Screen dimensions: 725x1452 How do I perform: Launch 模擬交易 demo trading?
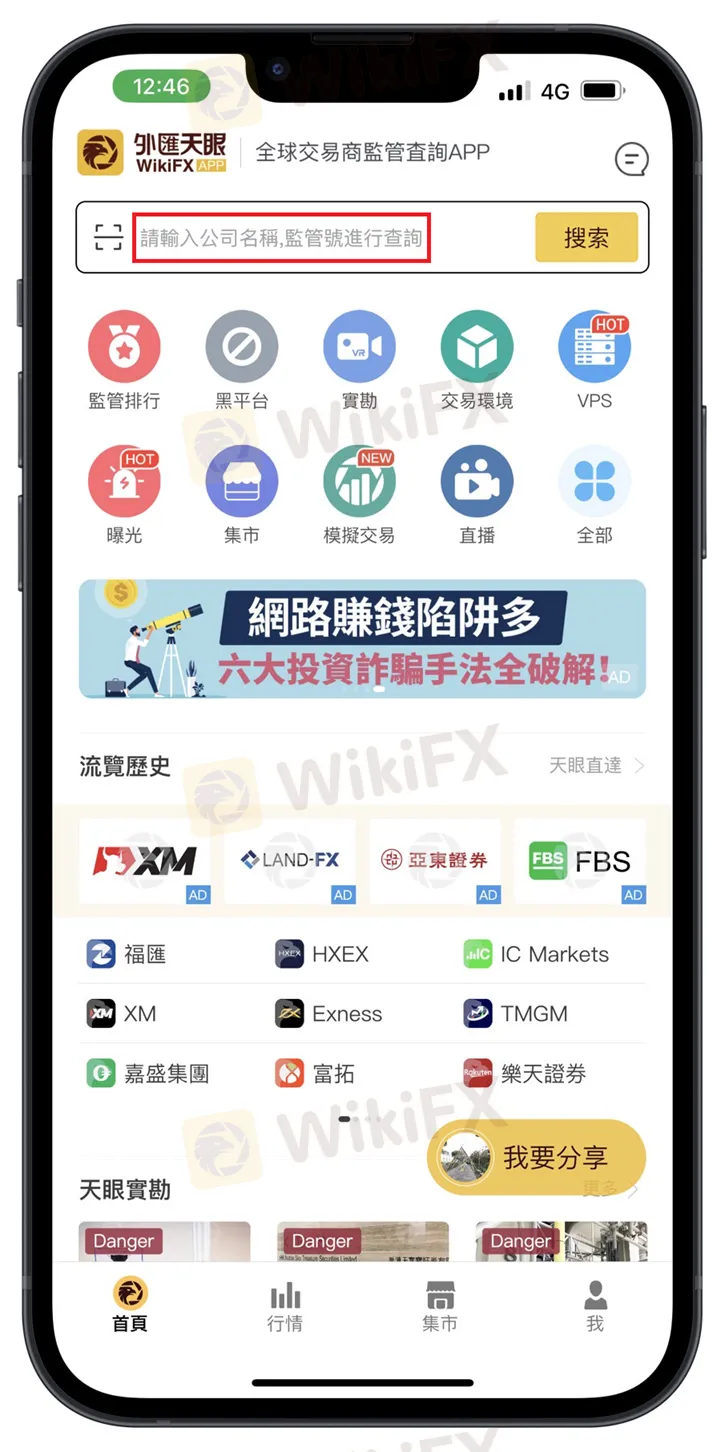tap(359, 494)
